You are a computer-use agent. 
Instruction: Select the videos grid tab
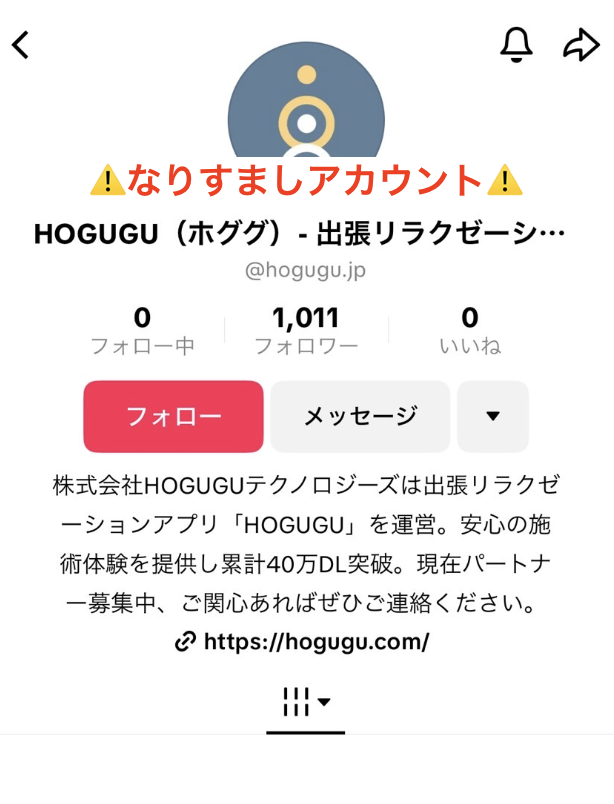click(x=305, y=702)
